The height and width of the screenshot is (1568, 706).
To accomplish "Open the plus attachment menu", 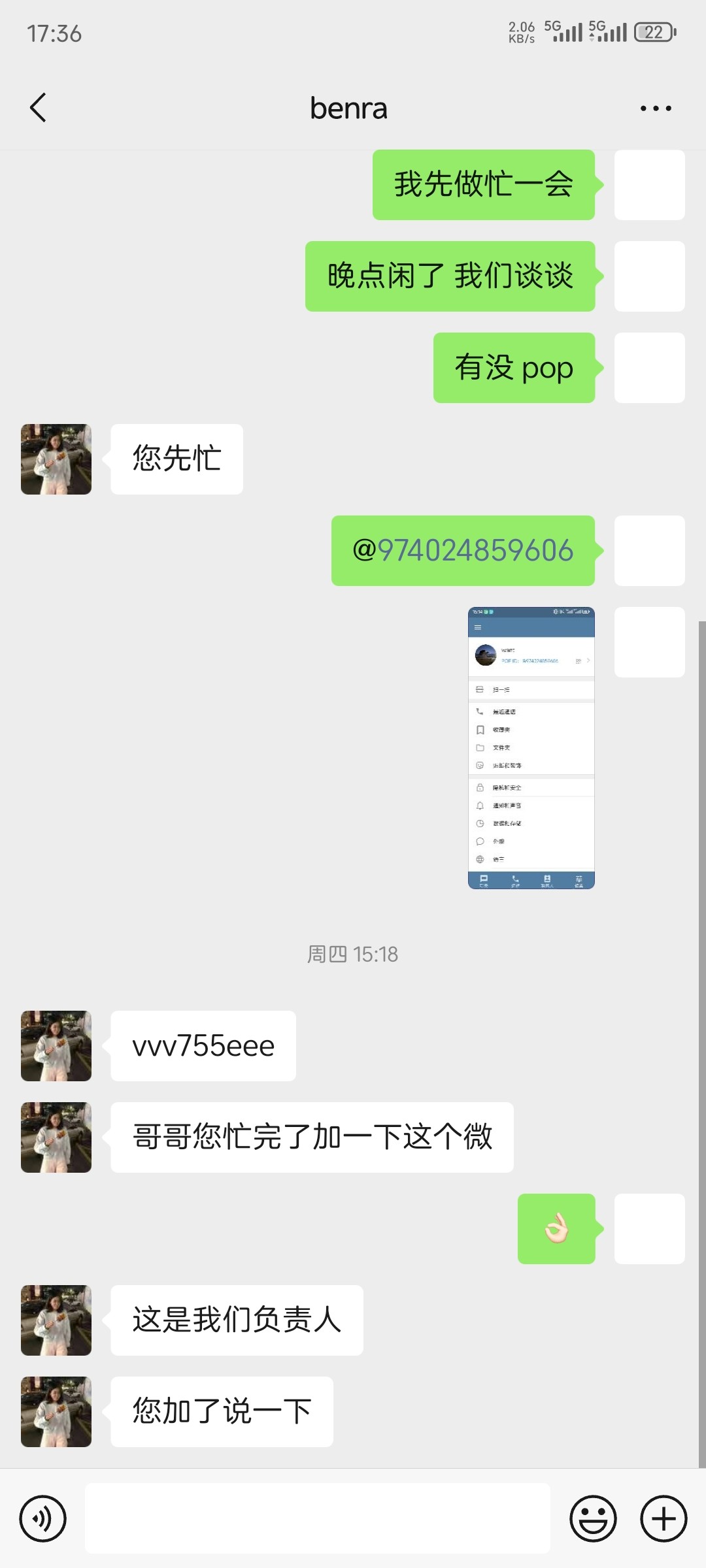I will pyautogui.click(x=664, y=1518).
